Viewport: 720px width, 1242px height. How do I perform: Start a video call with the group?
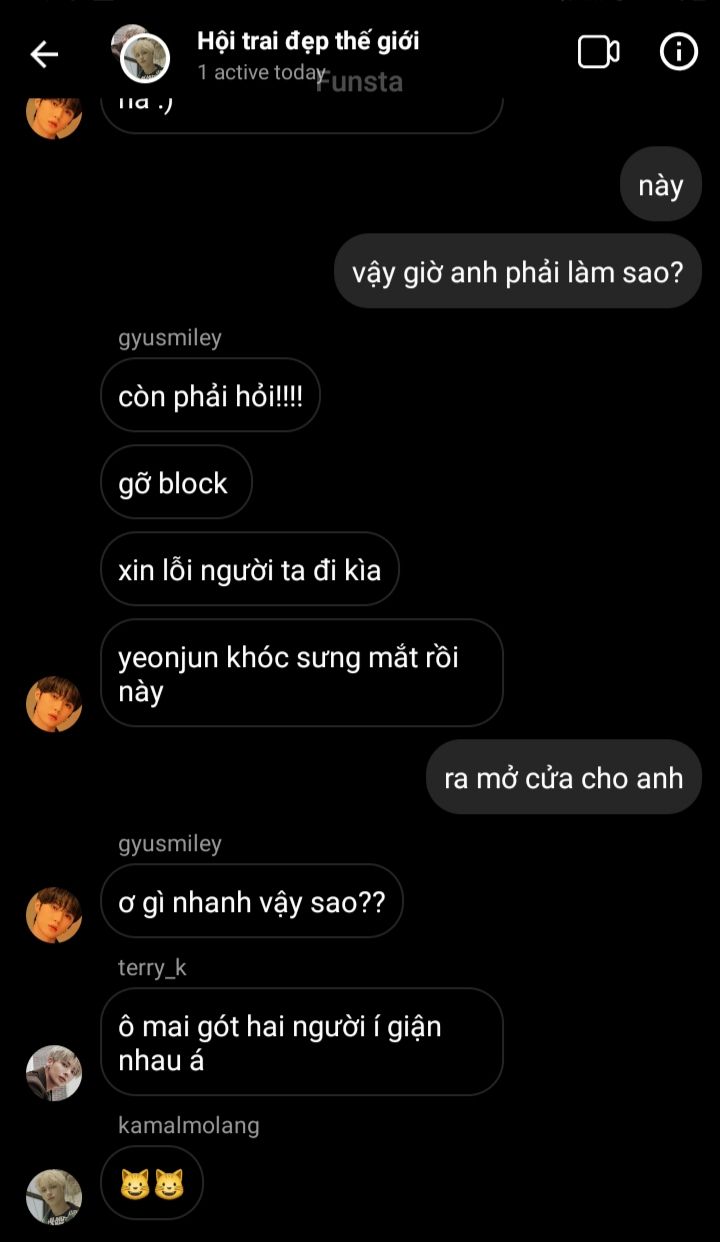coord(598,52)
